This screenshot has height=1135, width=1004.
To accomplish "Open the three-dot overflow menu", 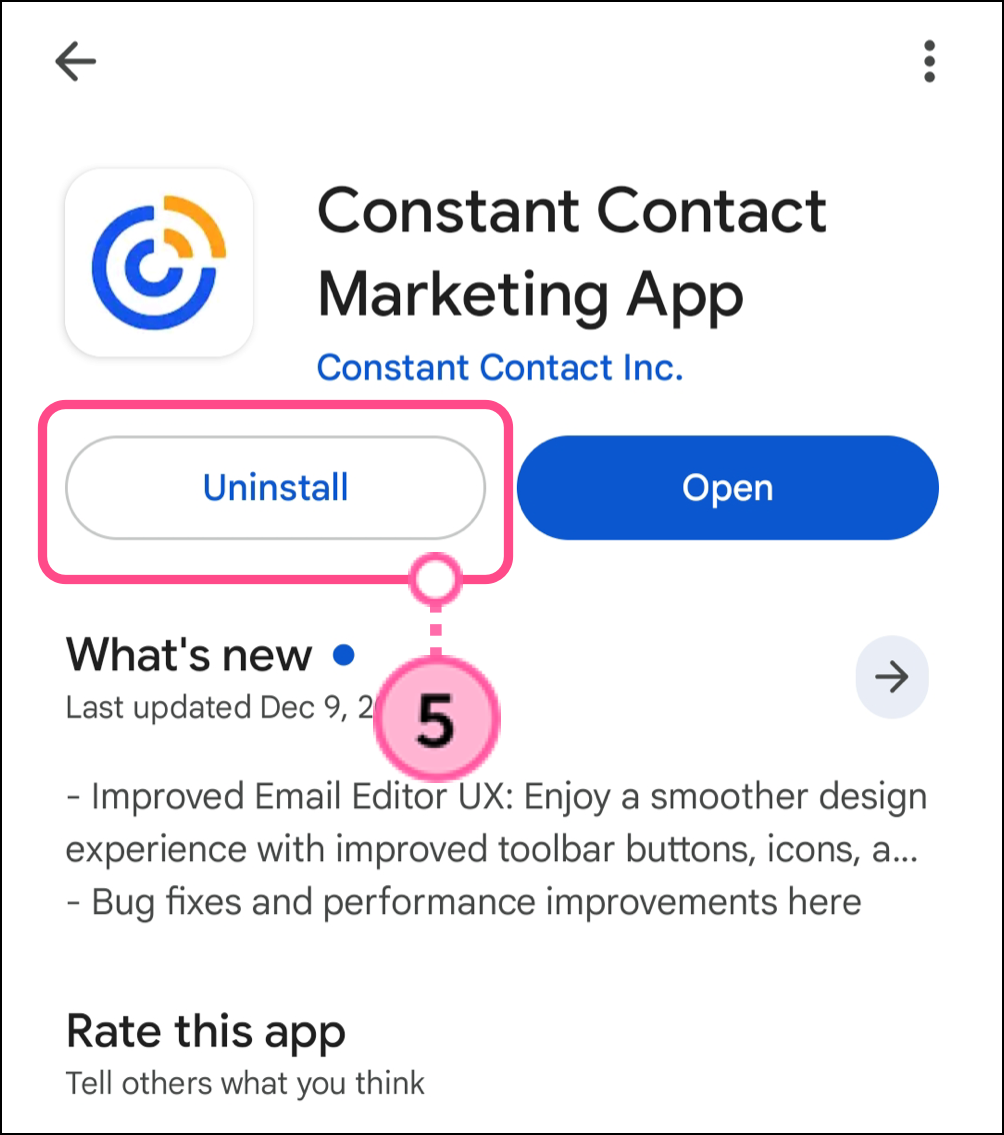I will 929,62.
